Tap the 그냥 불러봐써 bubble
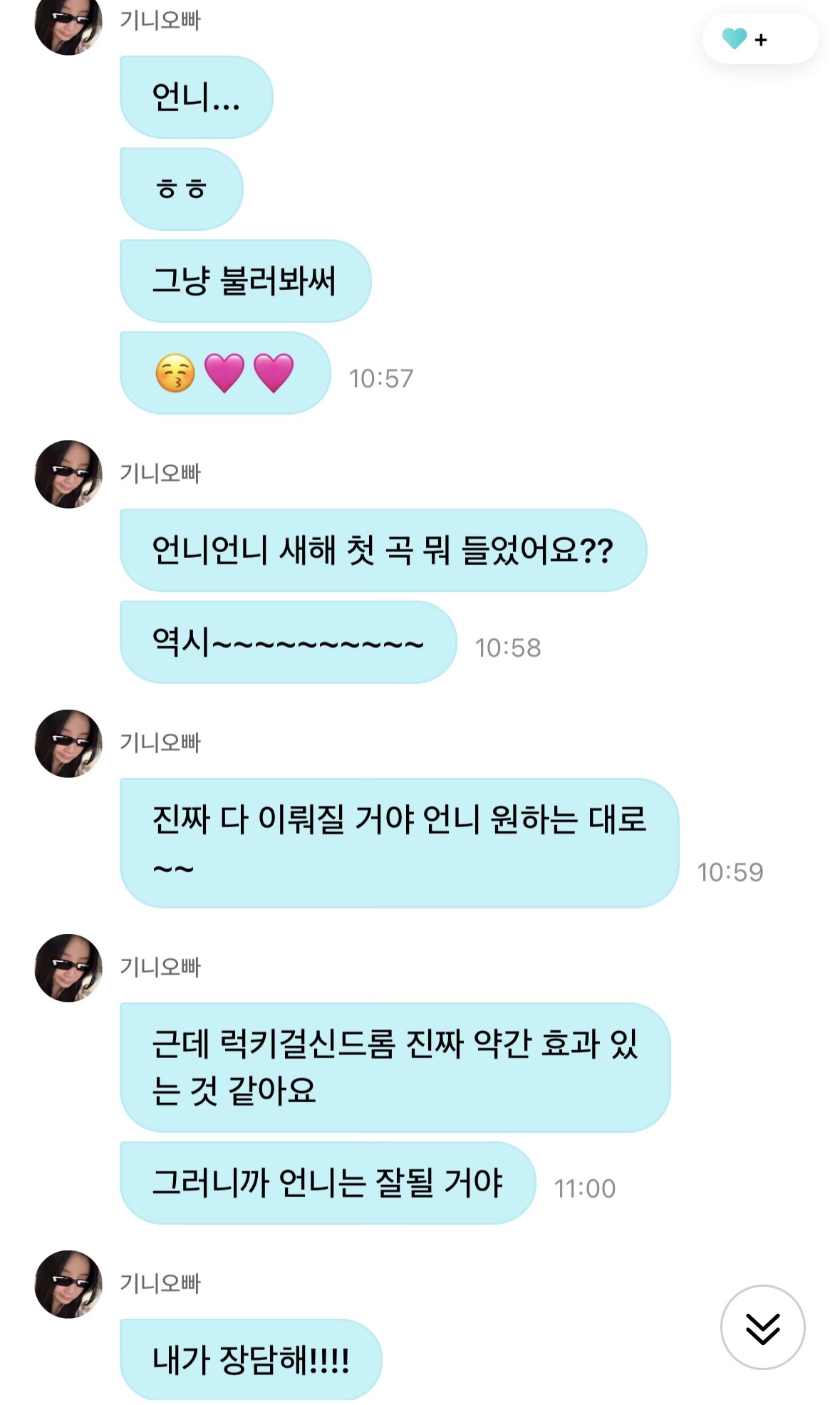840x1405 pixels. point(246,281)
